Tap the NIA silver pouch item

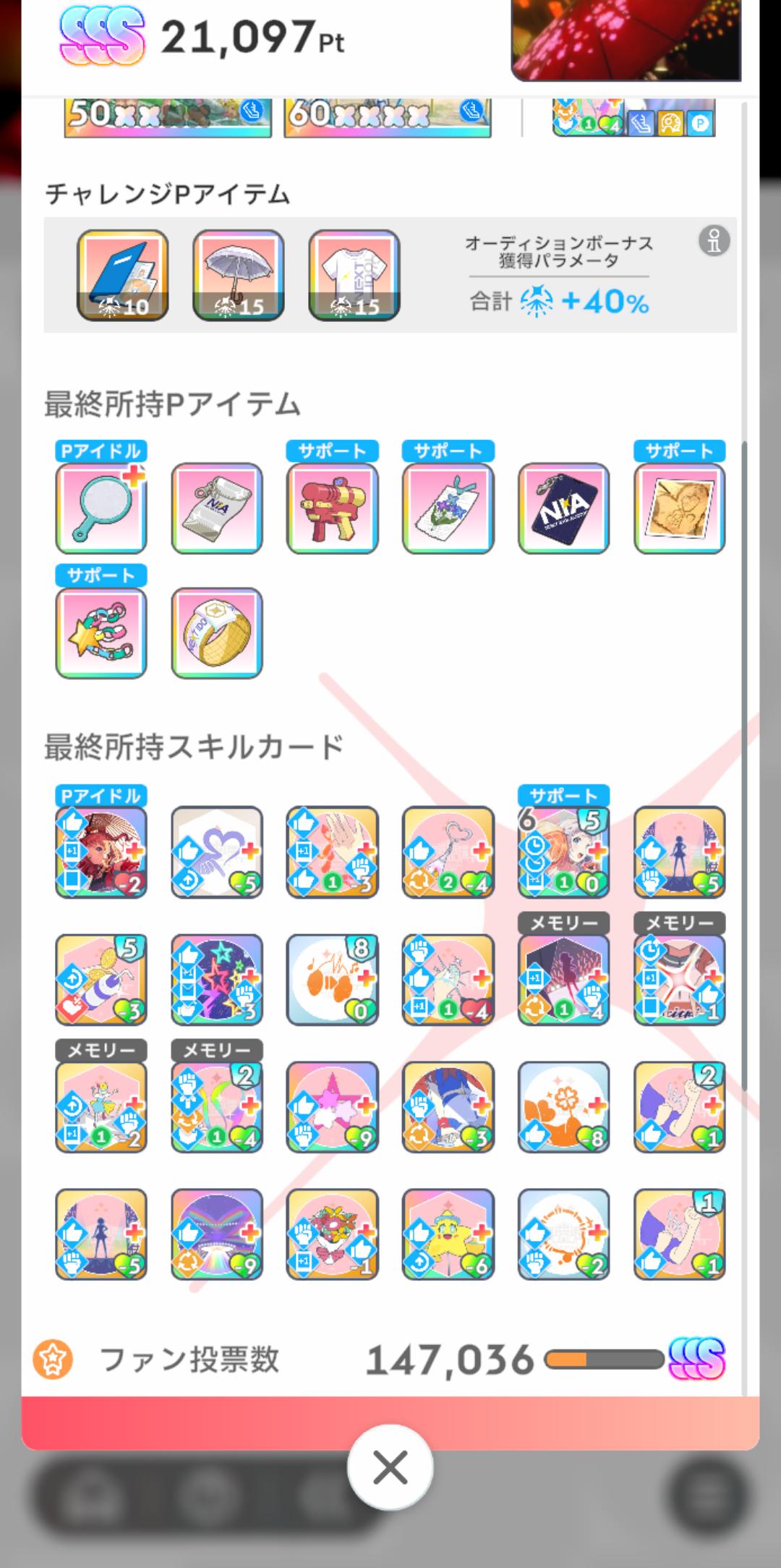pos(217,508)
